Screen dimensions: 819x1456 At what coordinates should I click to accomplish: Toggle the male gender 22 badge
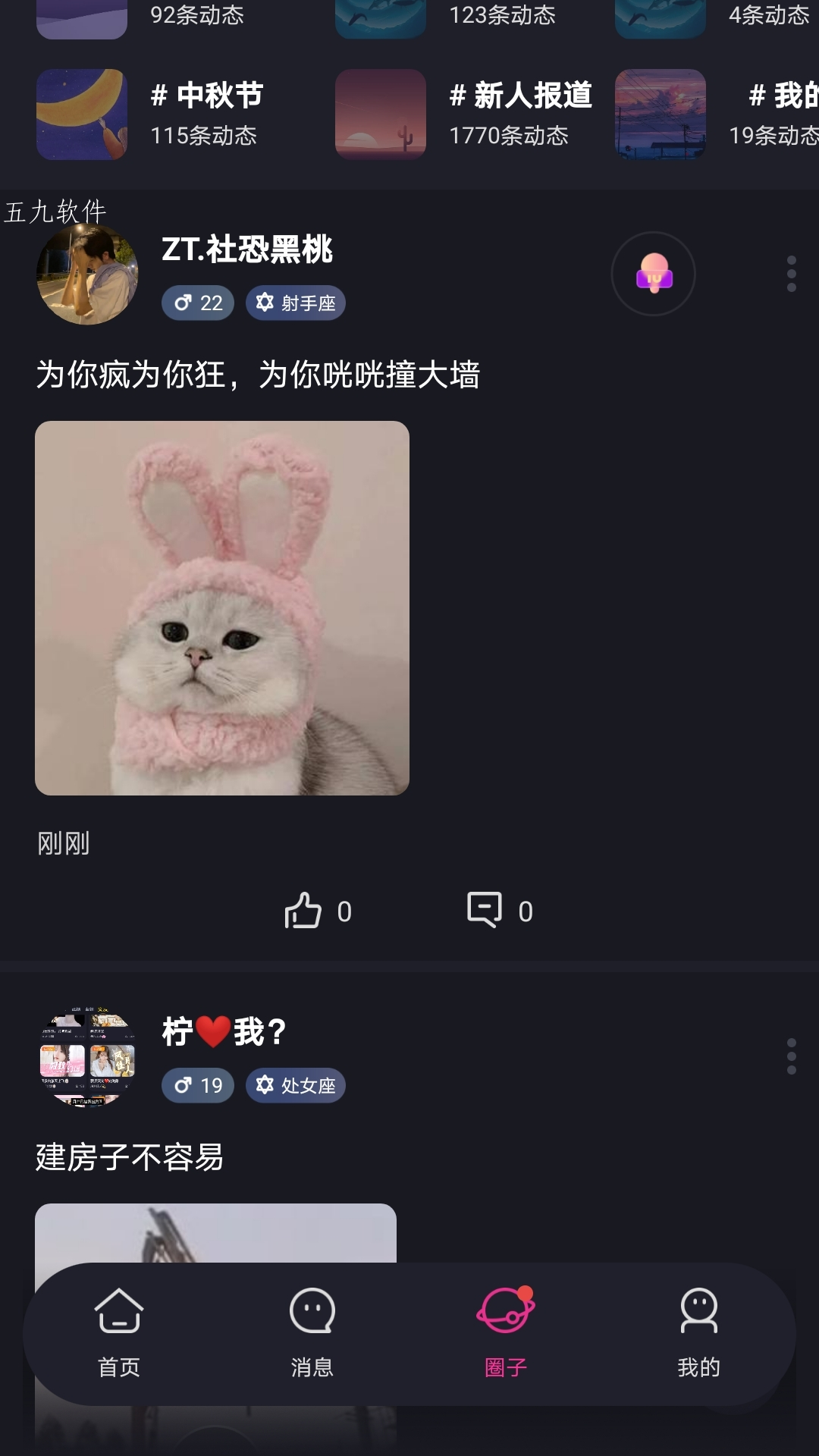pos(197,303)
